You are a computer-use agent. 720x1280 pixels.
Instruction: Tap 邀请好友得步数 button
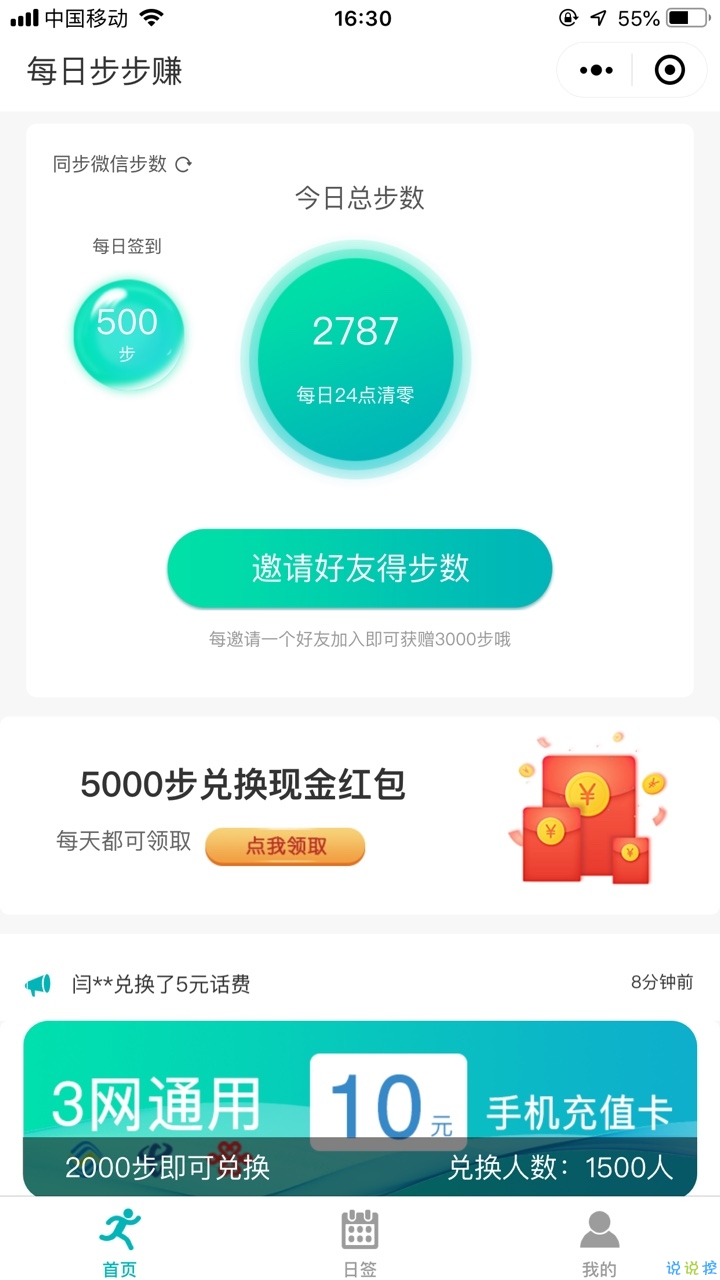pyautogui.click(x=359, y=568)
